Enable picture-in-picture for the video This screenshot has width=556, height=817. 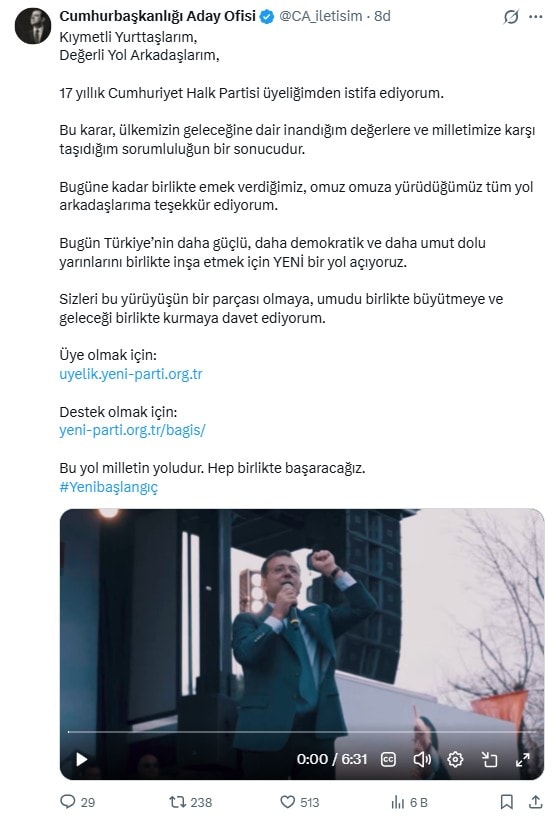tap(489, 760)
